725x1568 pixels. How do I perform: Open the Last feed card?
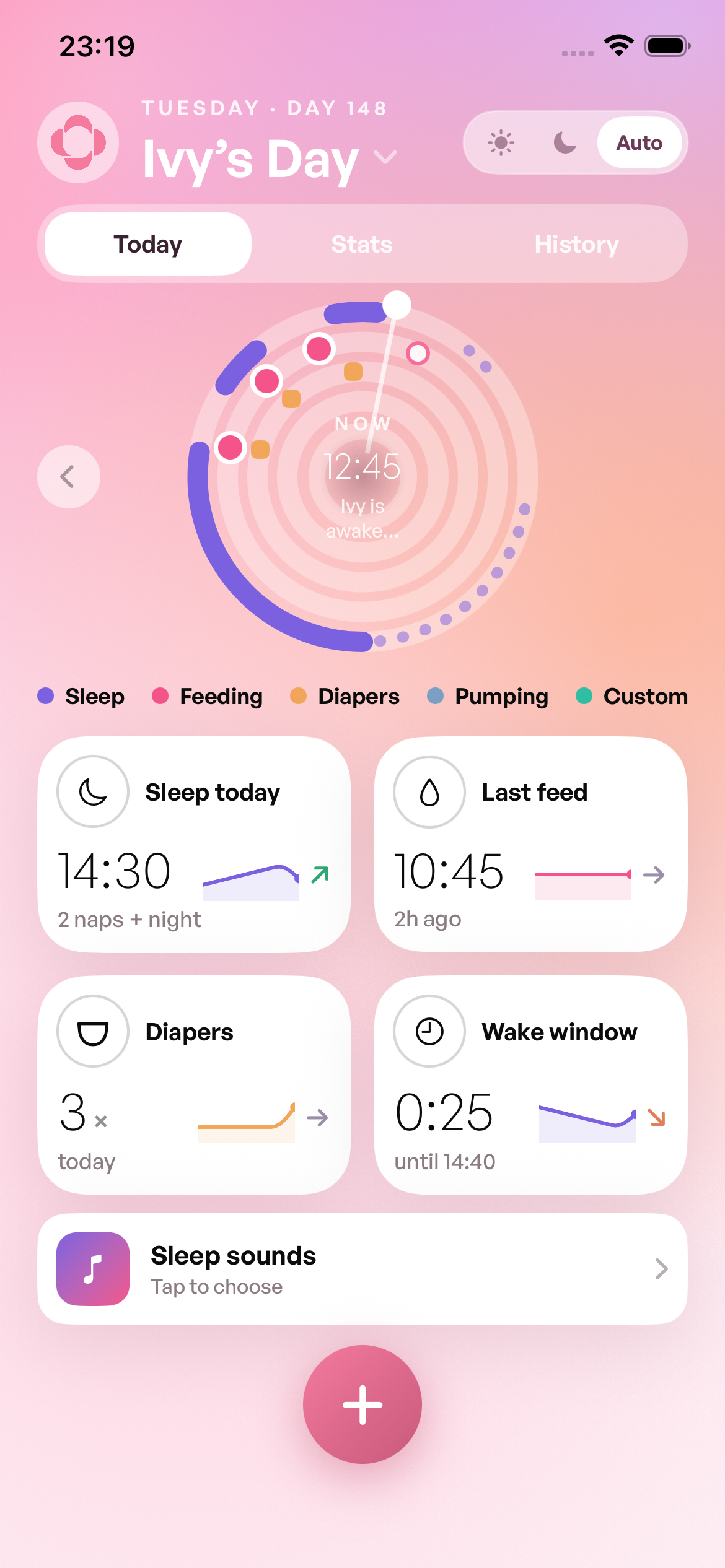pyautogui.click(x=530, y=844)
